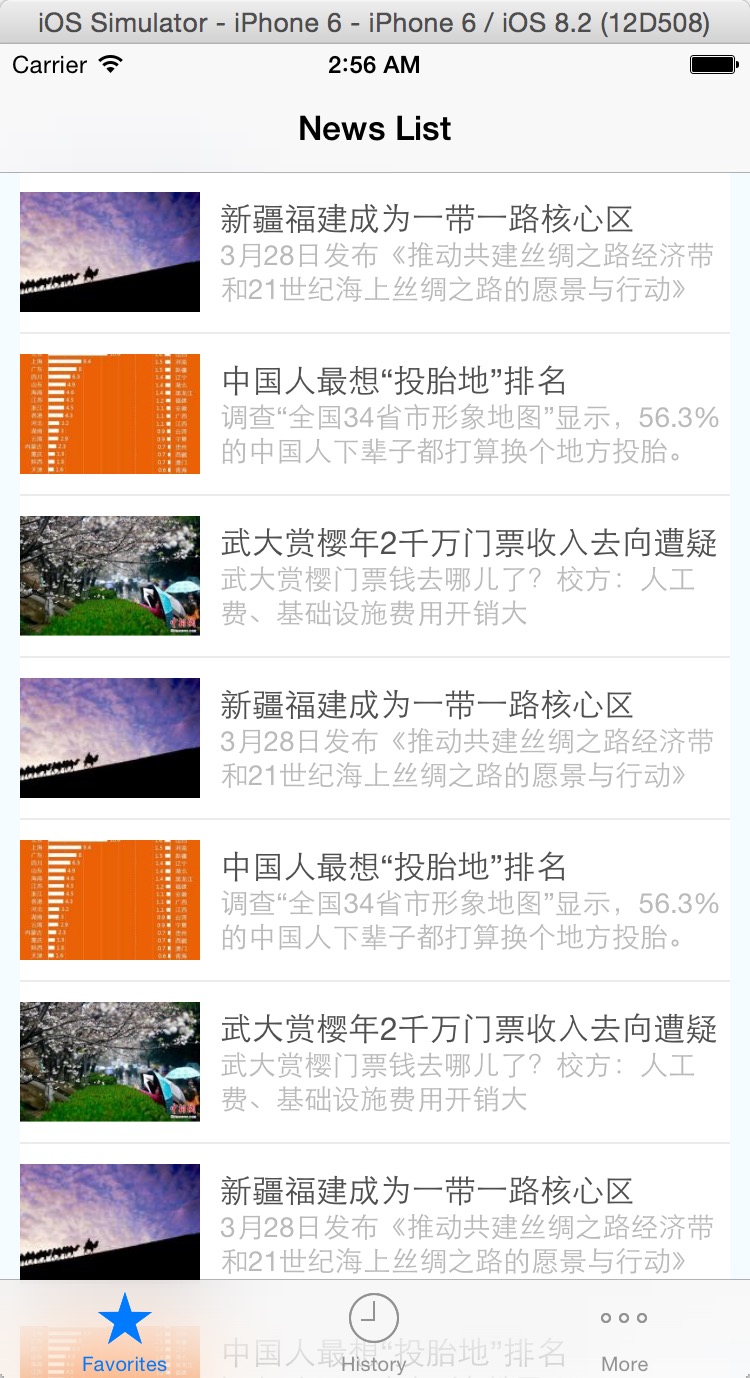Open the History tab
This screenshot has width=750, height=1378.
[374, 1331]
